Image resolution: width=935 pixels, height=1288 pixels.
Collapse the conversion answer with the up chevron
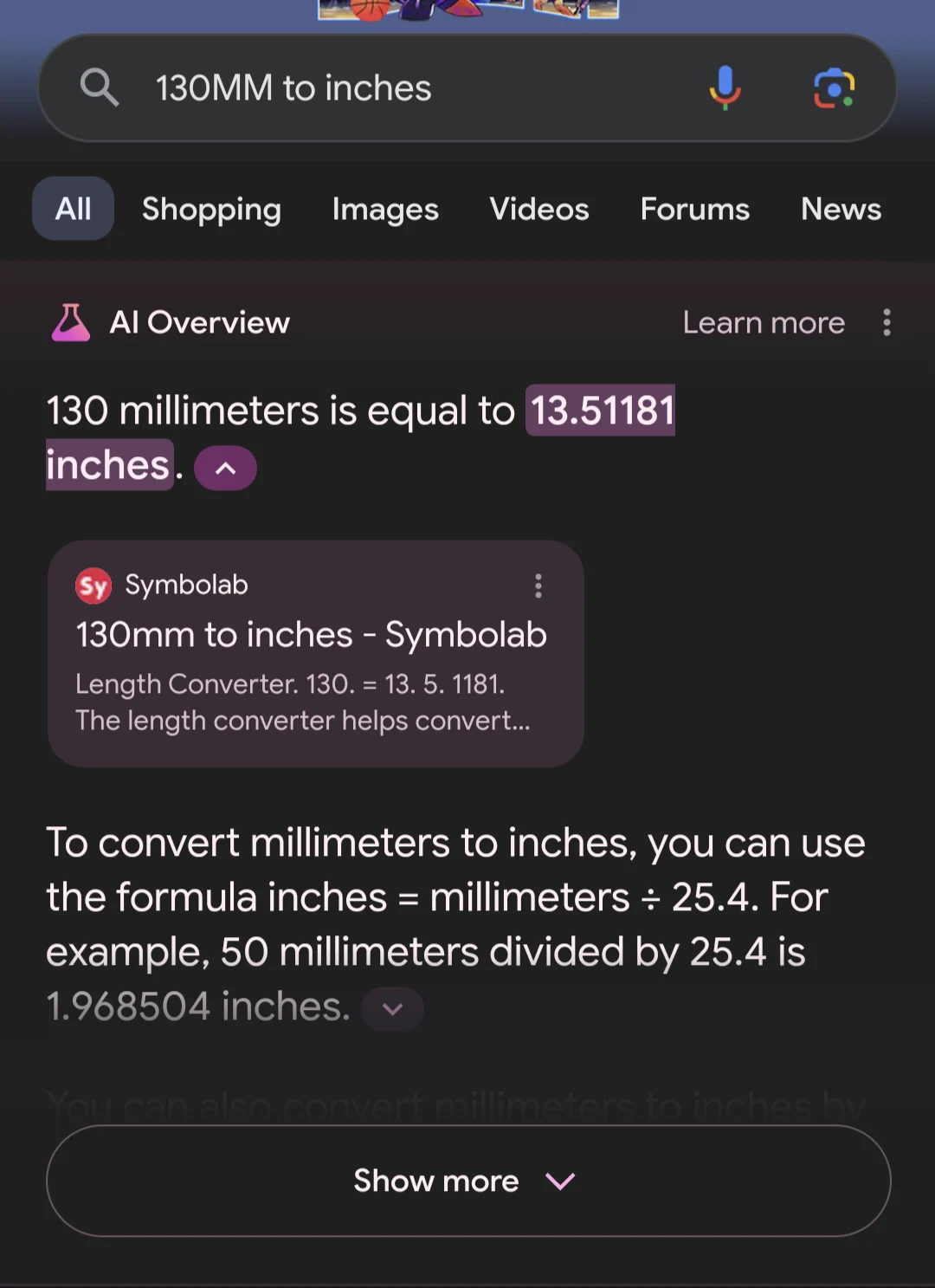pyautogui.click(x=224, y=467)
